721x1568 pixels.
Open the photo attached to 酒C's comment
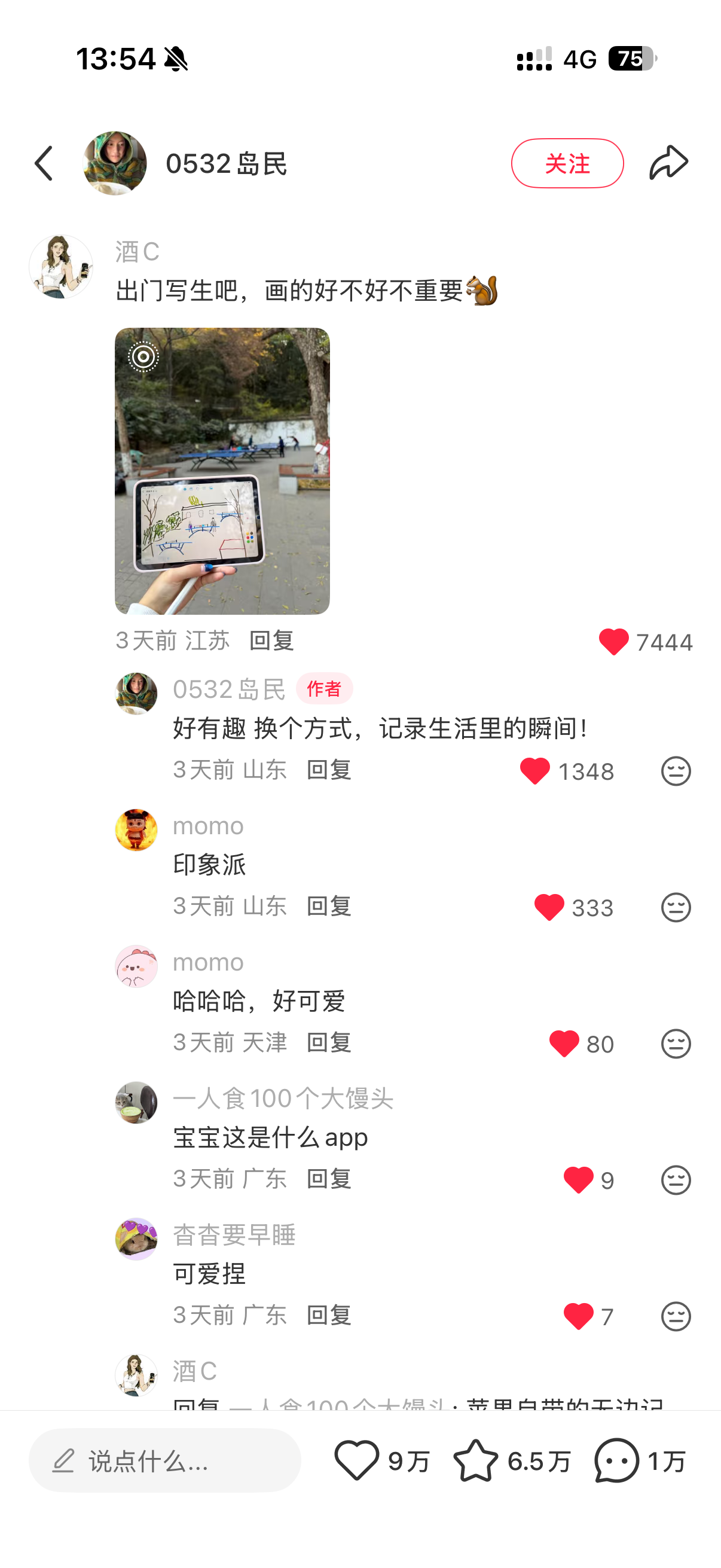pyautogui.click(x=222, y=471)
